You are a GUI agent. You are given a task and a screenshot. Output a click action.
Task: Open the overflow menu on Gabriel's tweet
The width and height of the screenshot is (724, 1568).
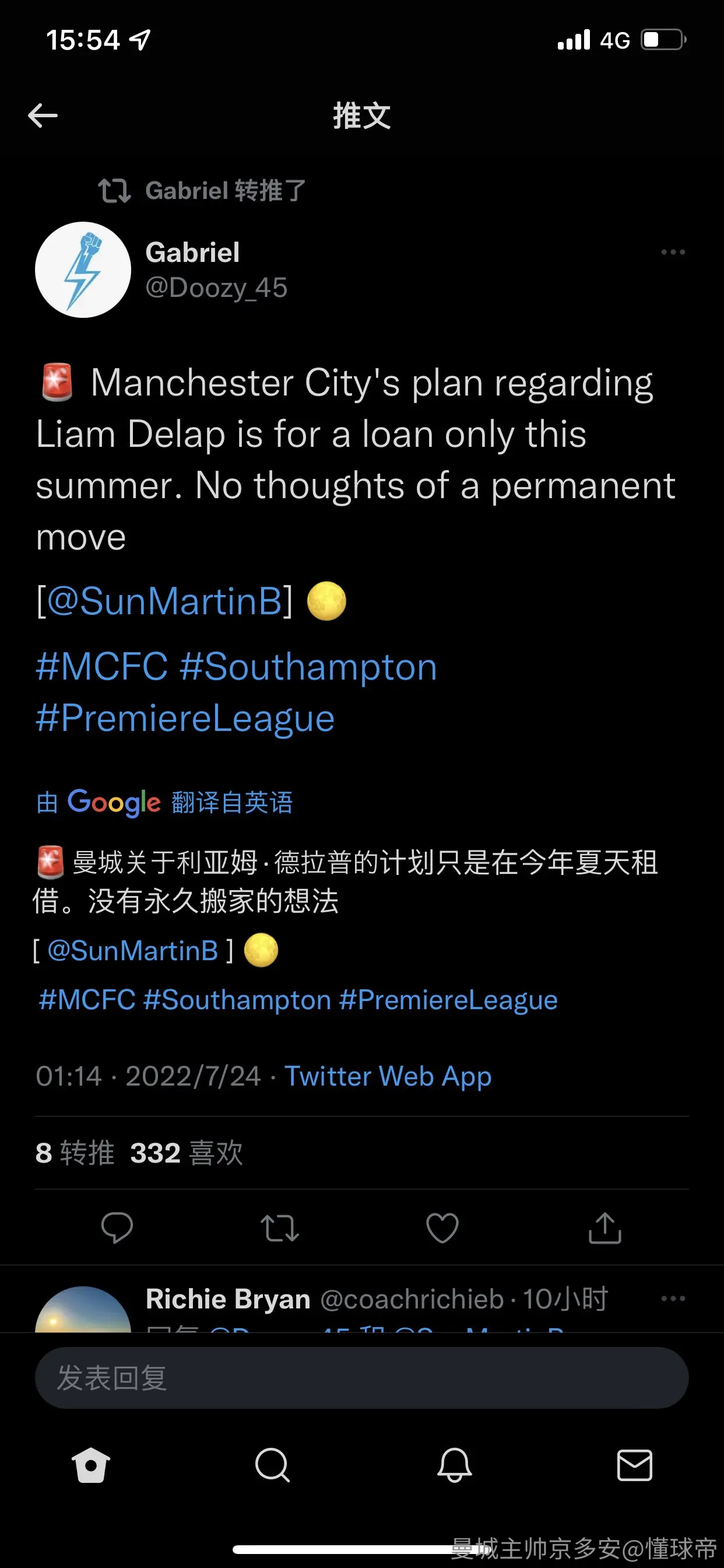(673, 252)
